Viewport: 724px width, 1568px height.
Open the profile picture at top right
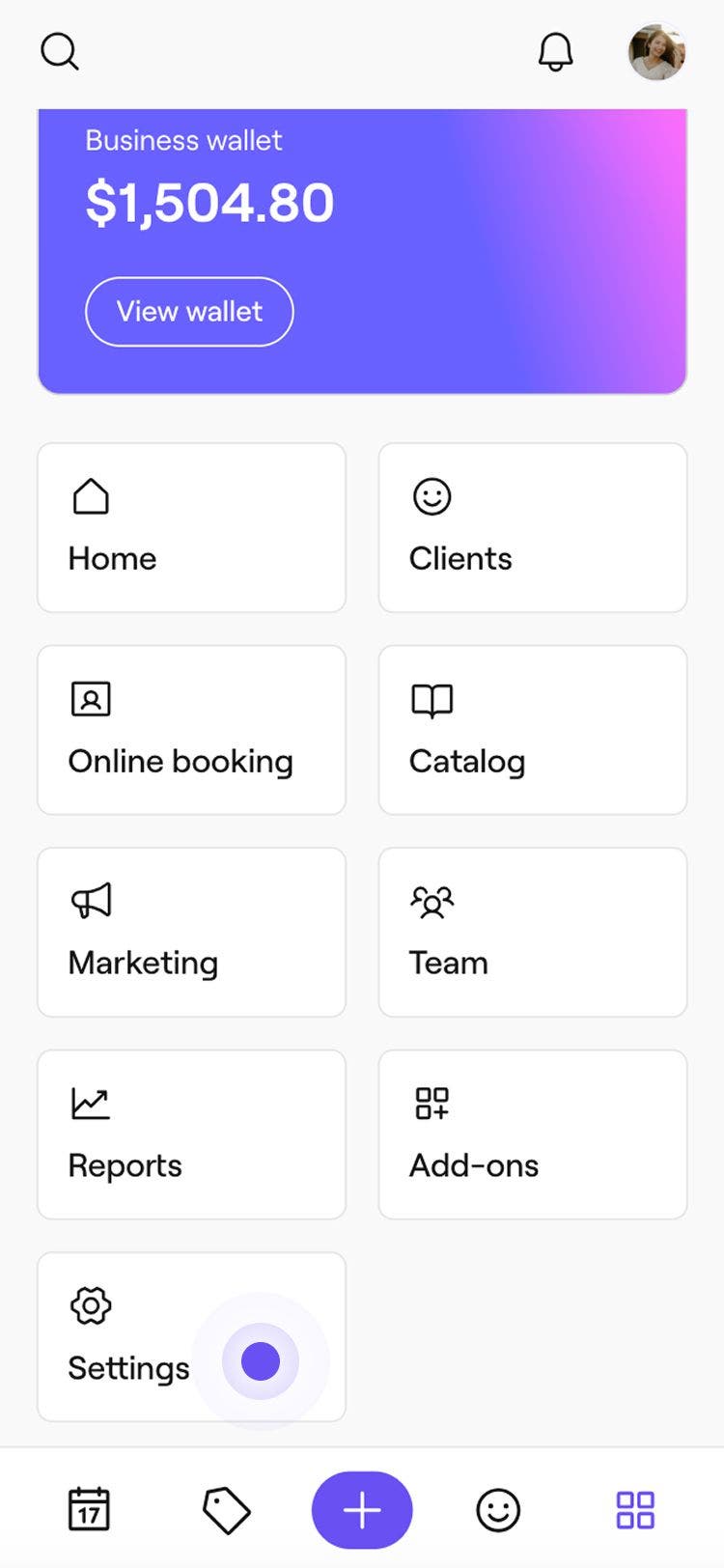click(655, 52)
